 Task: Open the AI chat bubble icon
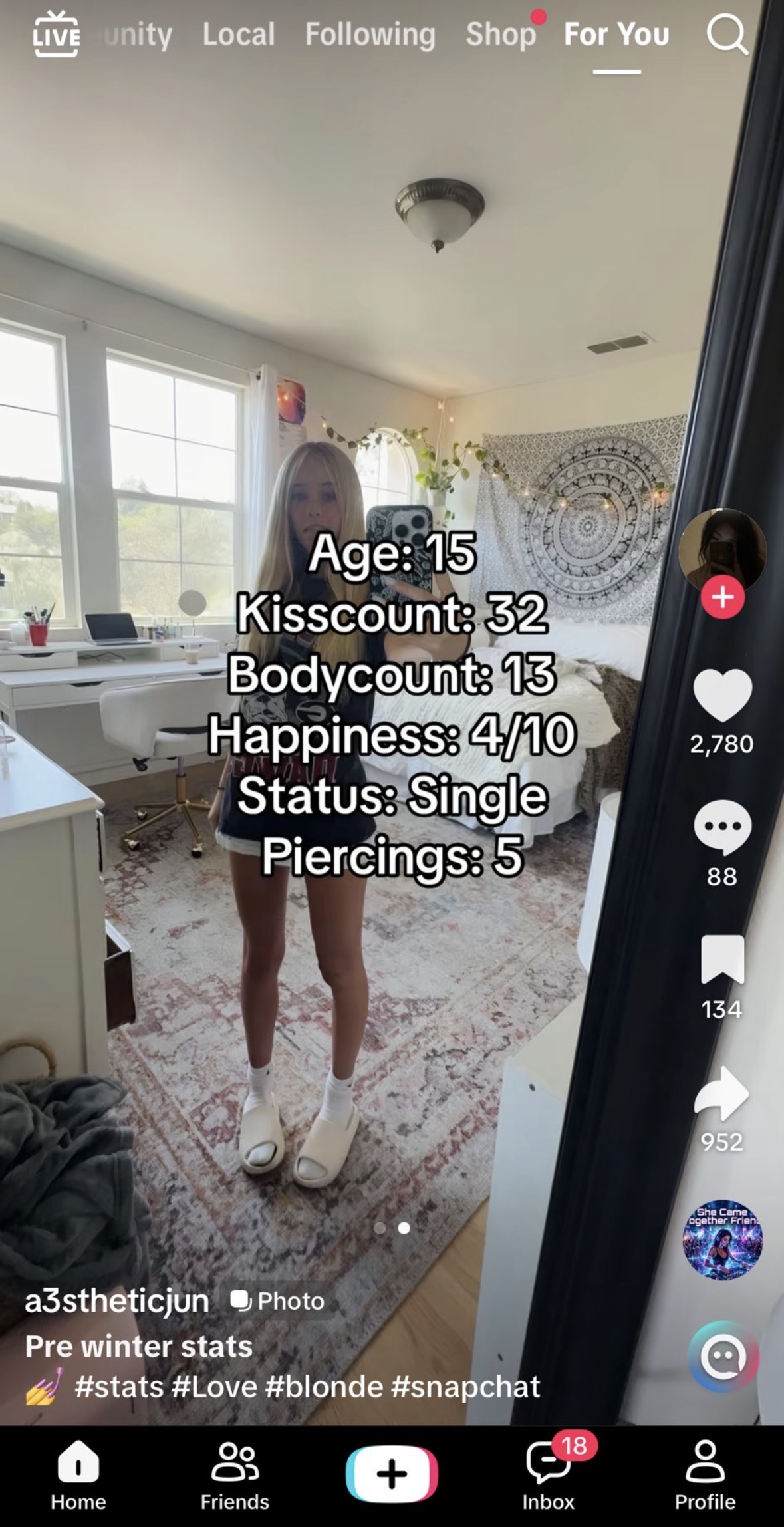coord(723,1357)
